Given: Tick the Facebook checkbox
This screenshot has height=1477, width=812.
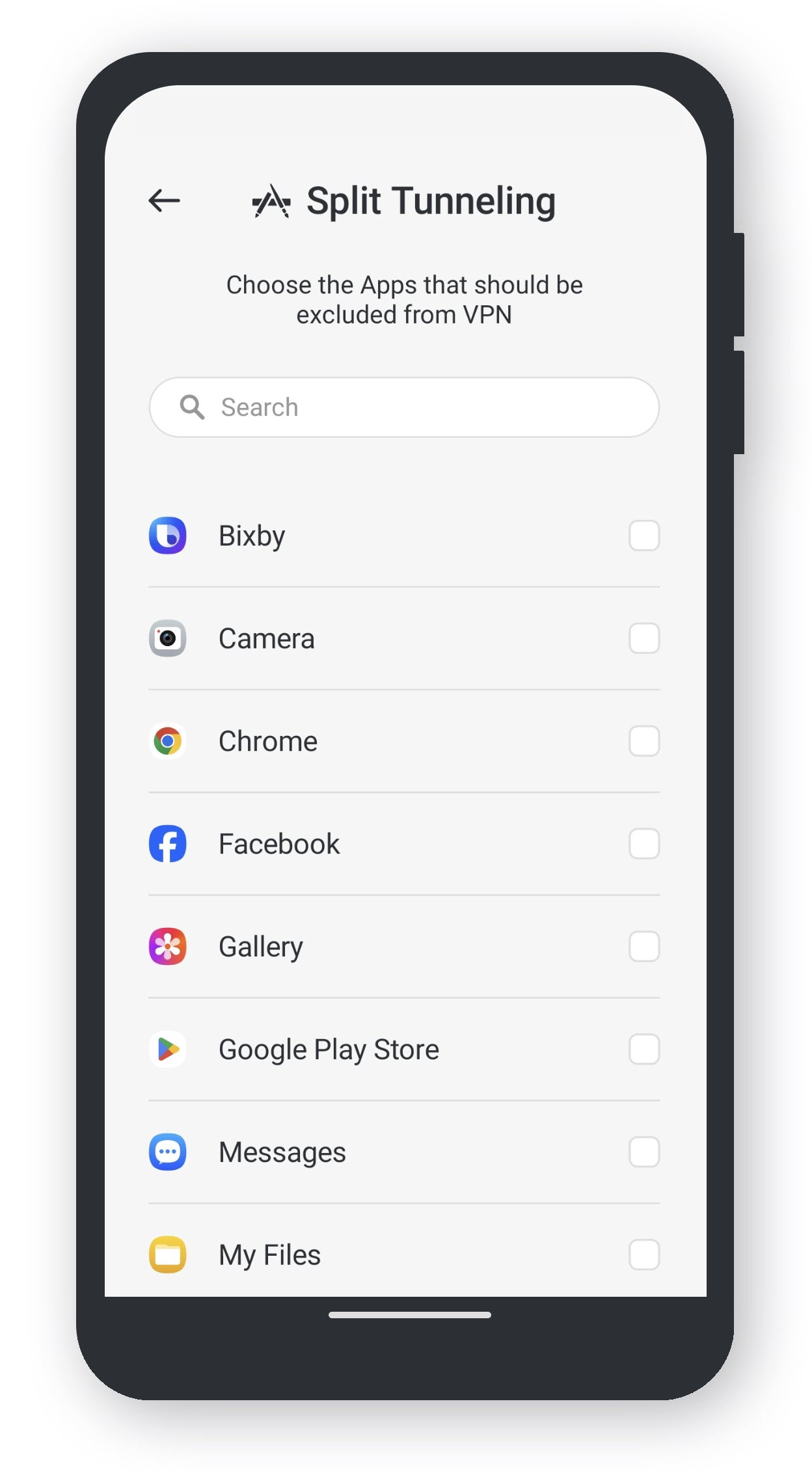Looking at the screenshot, I should pyautogui.click(x=643, y=844).
